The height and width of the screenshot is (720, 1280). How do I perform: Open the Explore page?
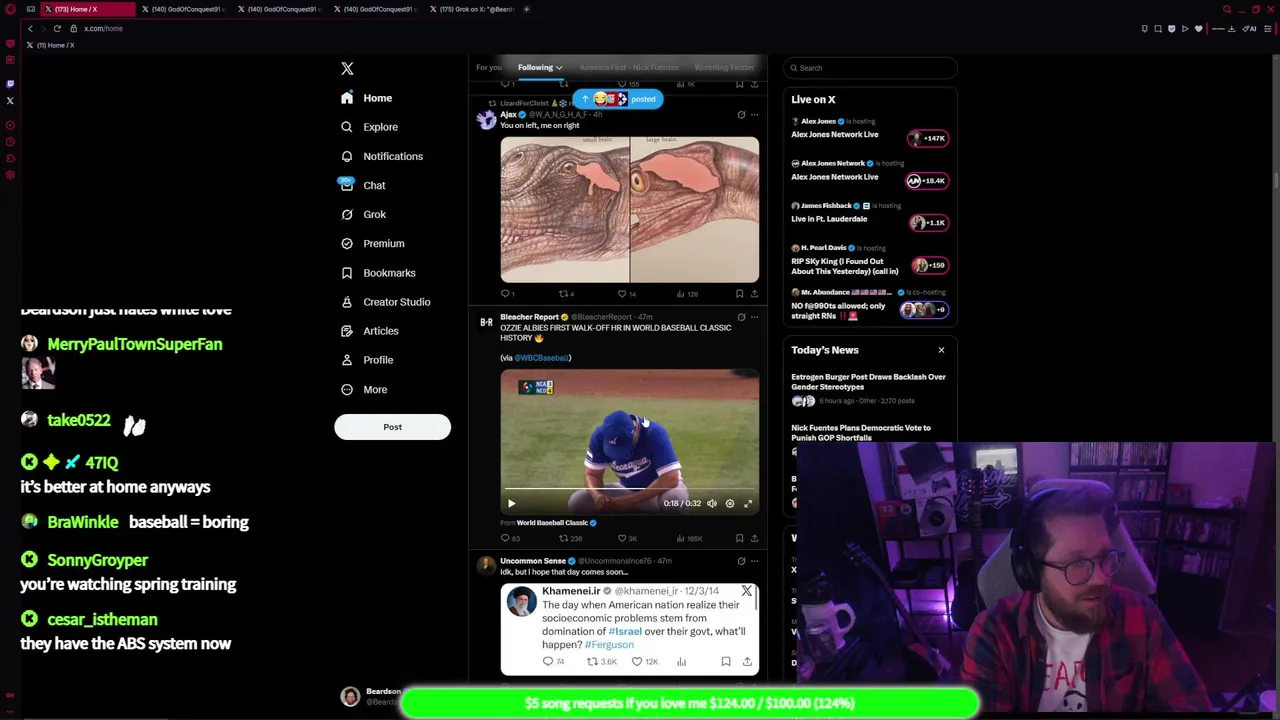(380, 127)
